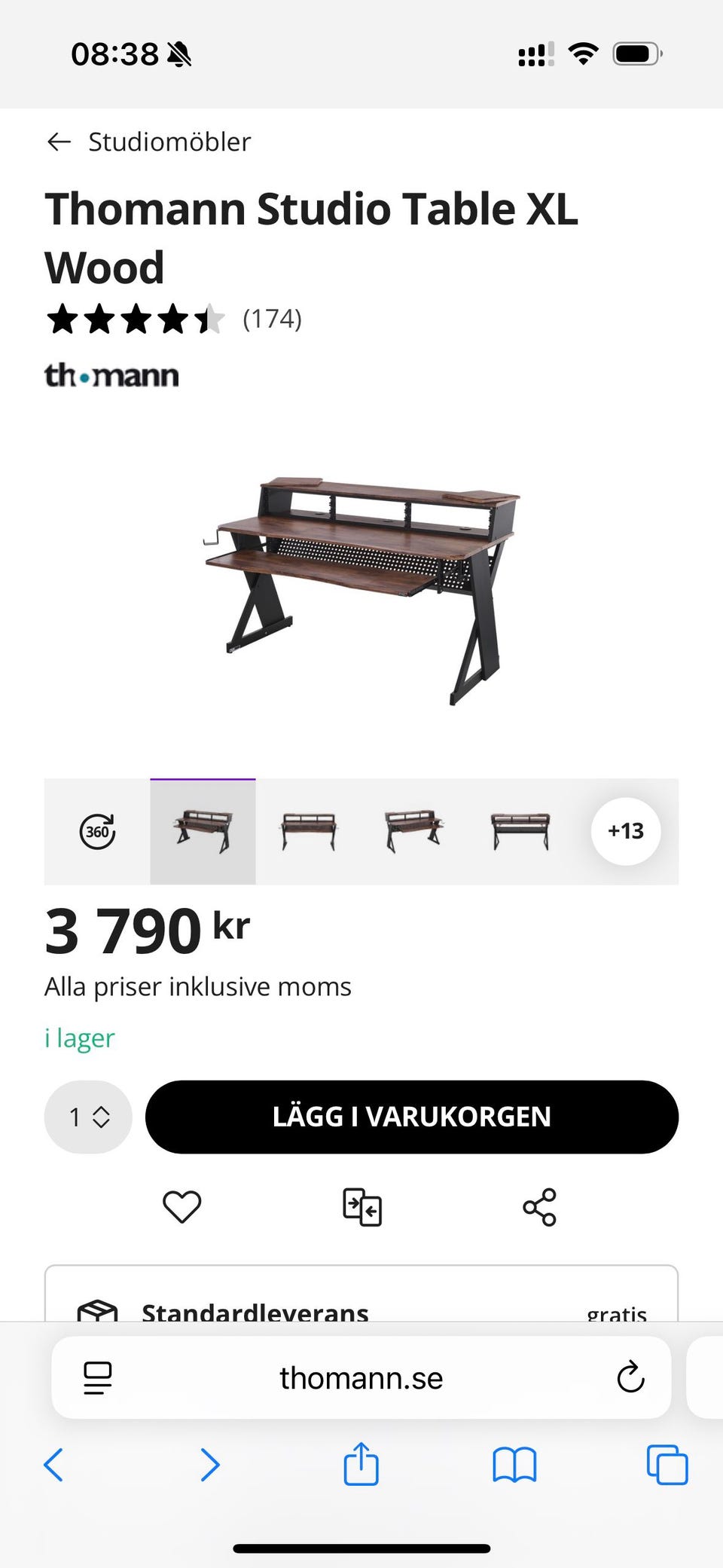Screen dimensions: 723x1568
Task: Add product to wishlist via heart icon
Action: 182,1206
